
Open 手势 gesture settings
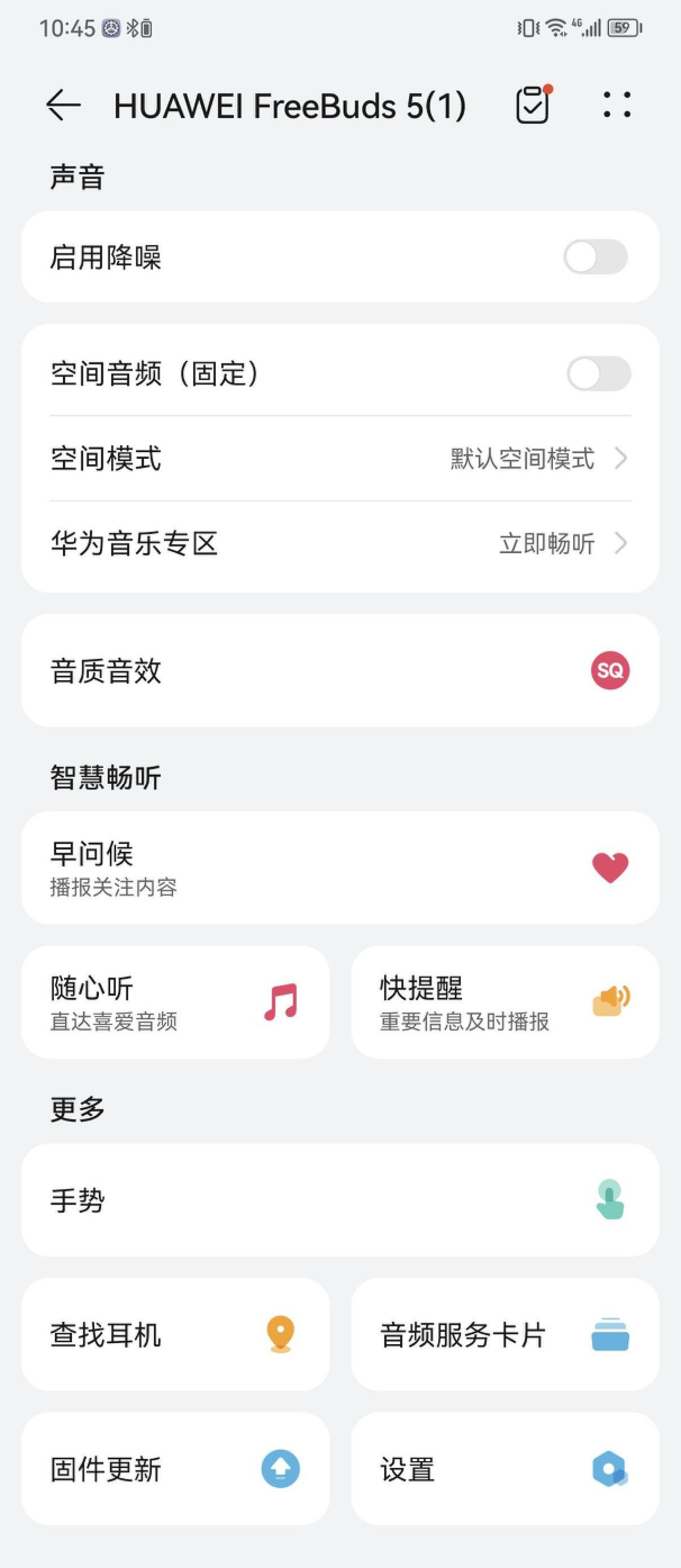pos(340,1201)
